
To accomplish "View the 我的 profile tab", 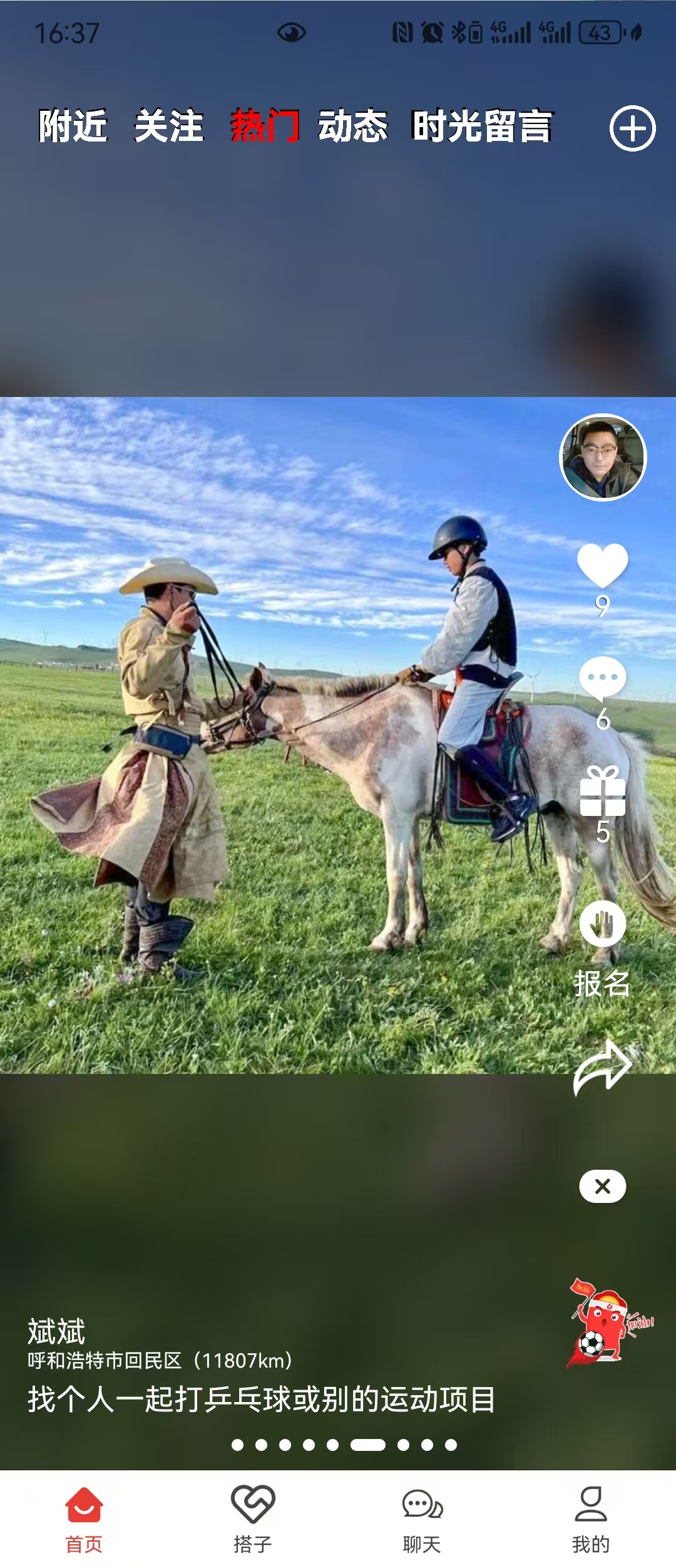I will tap(590, 1517).
